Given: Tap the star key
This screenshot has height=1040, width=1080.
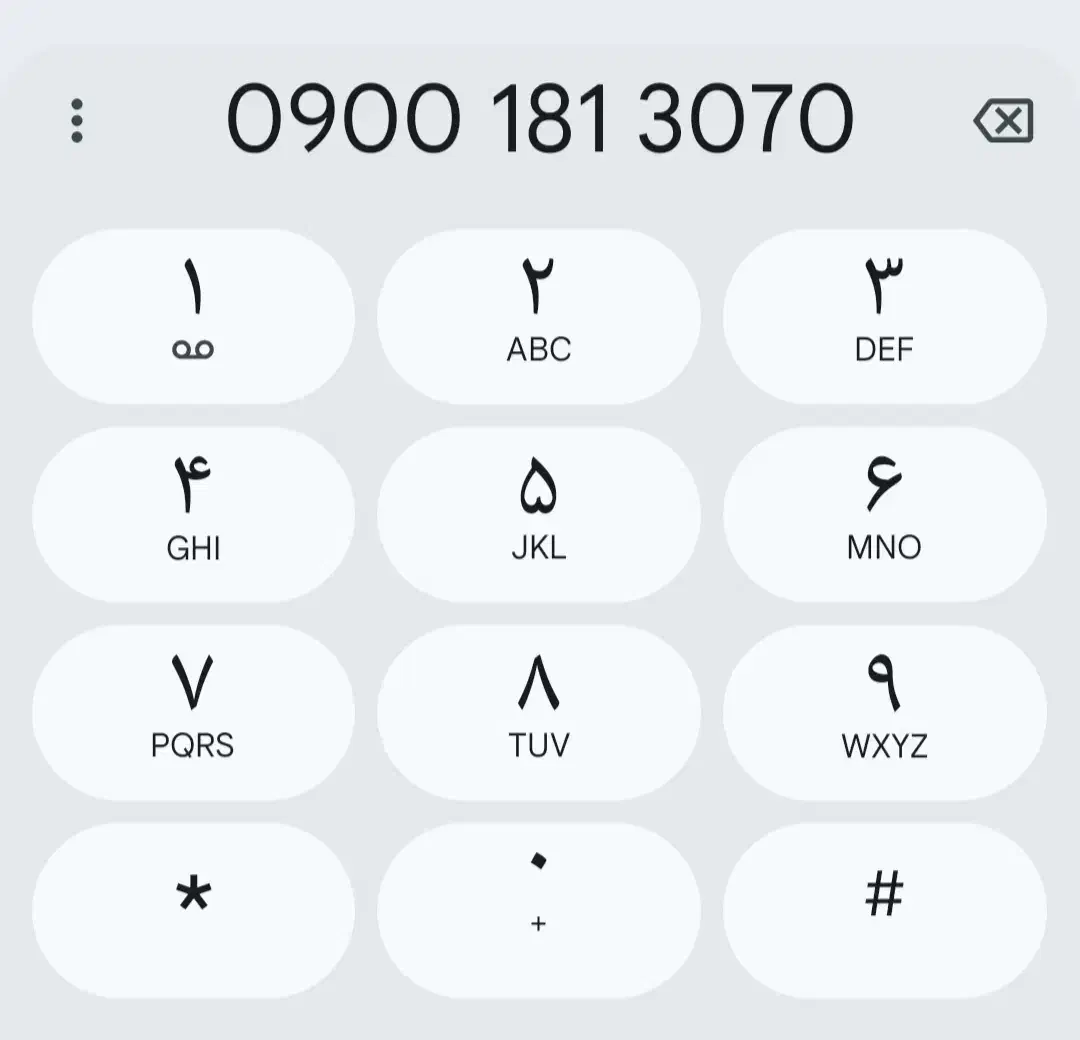Looking at the screenshot, I should [193, 910].
